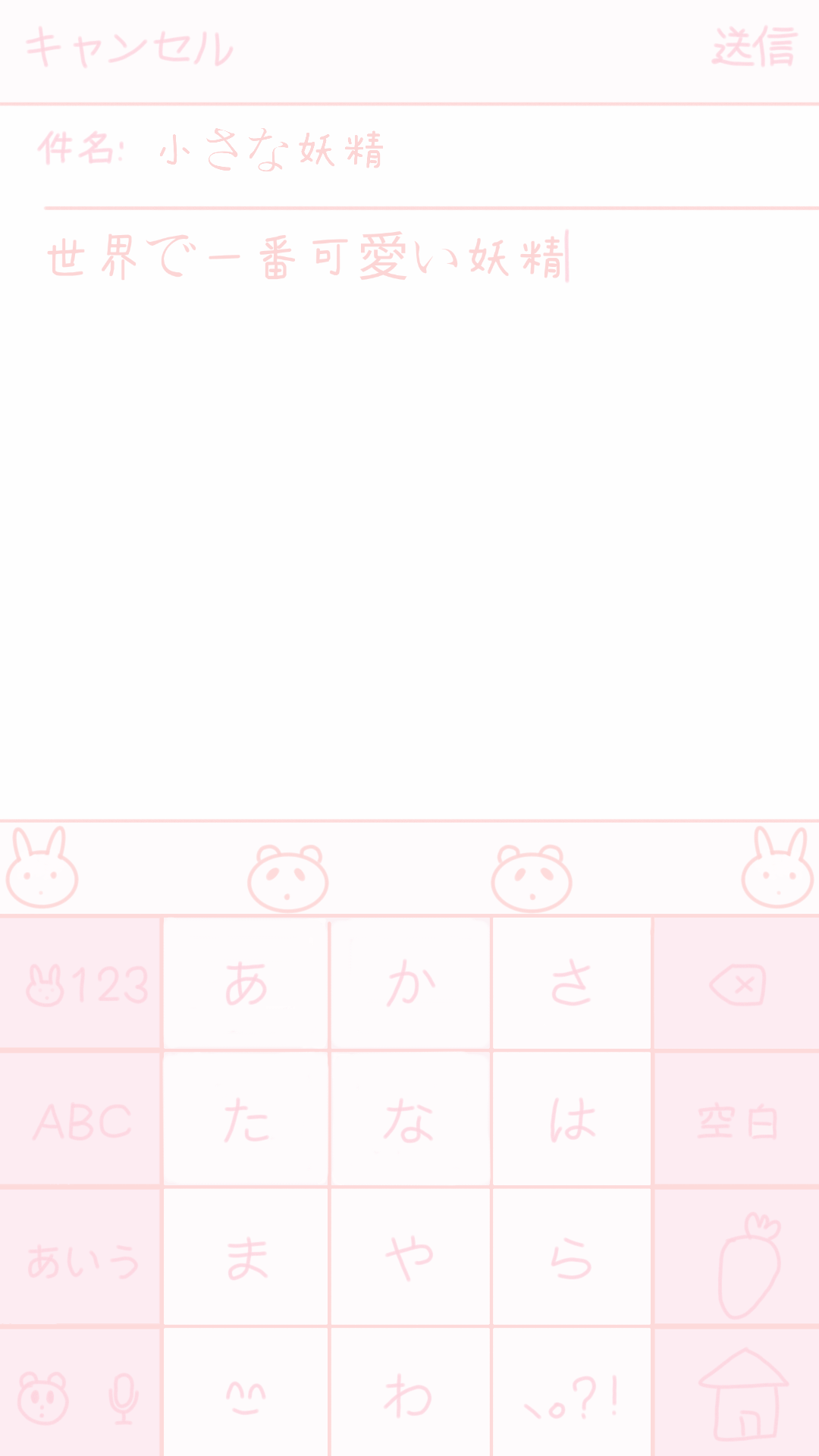Type the か key
The width and height of the screenshot is (819, 1456).
[x=410, y=984]
